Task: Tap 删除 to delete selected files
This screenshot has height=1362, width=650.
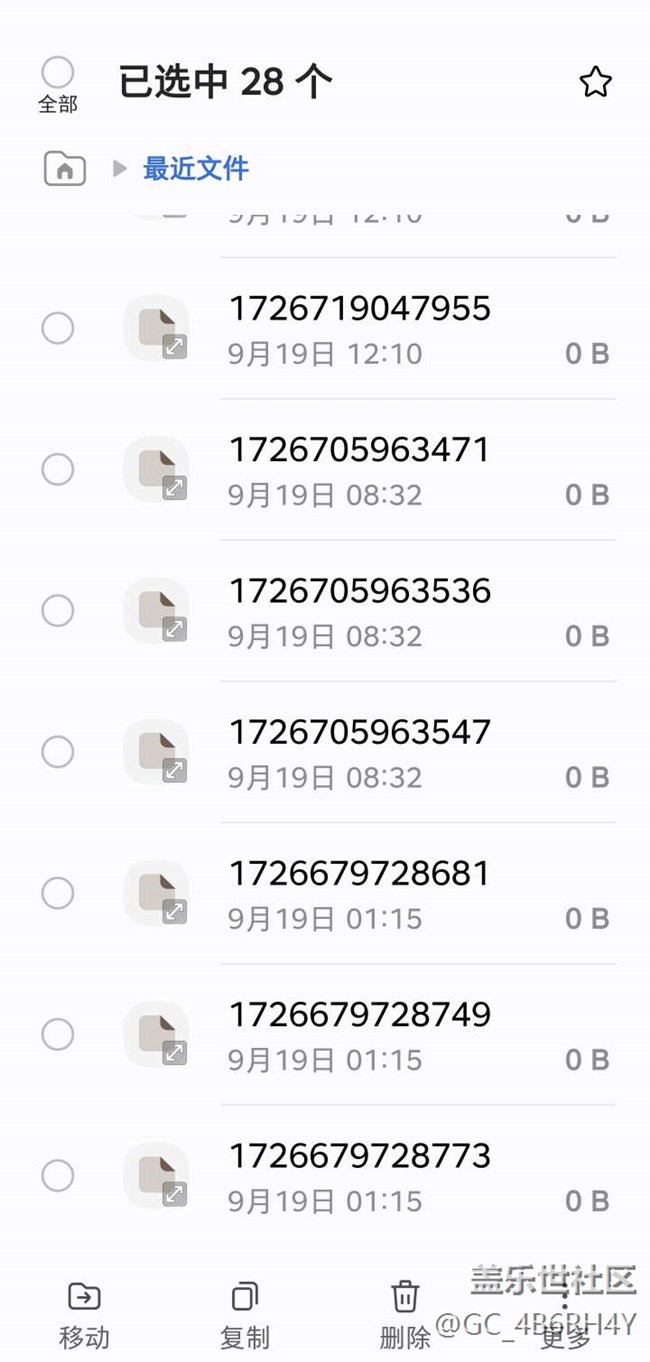Action: (405, 1314)
